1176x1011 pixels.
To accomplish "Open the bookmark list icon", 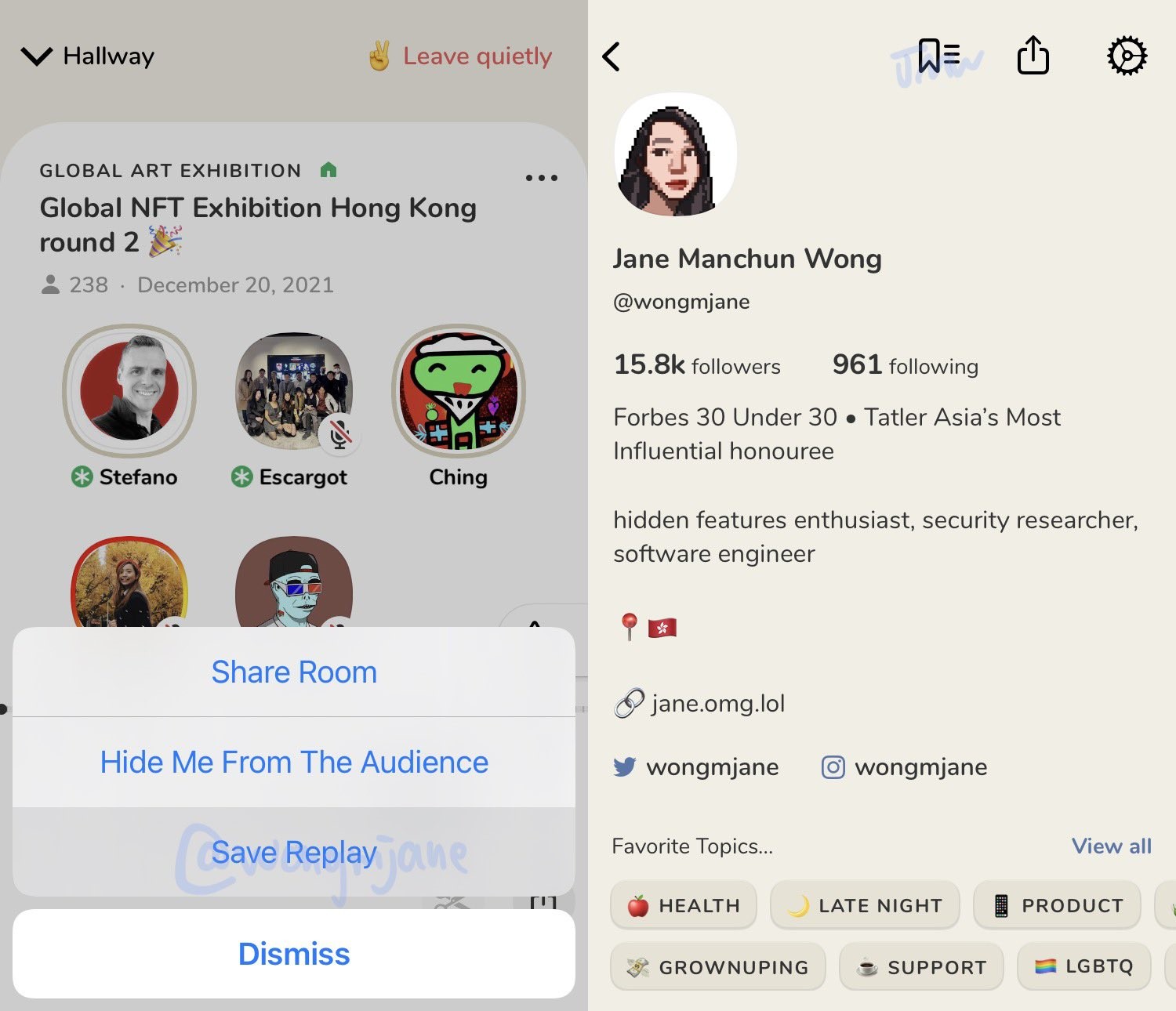I will [938, 56].
